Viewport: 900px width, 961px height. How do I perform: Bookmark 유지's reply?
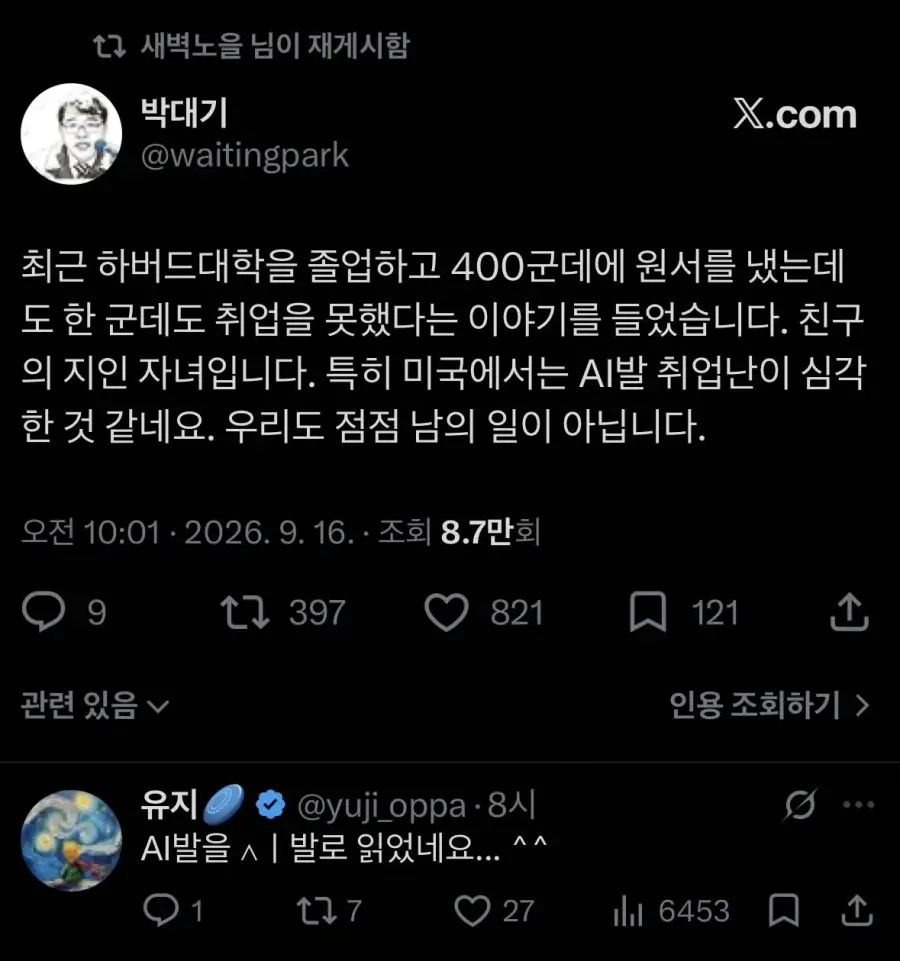784,910
